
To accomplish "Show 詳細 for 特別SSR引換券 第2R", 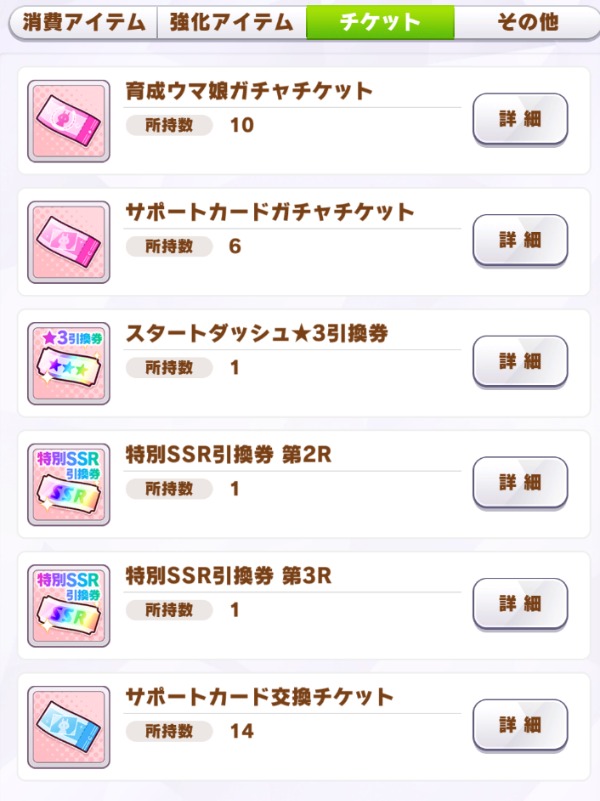I will [x=519, y=482].
